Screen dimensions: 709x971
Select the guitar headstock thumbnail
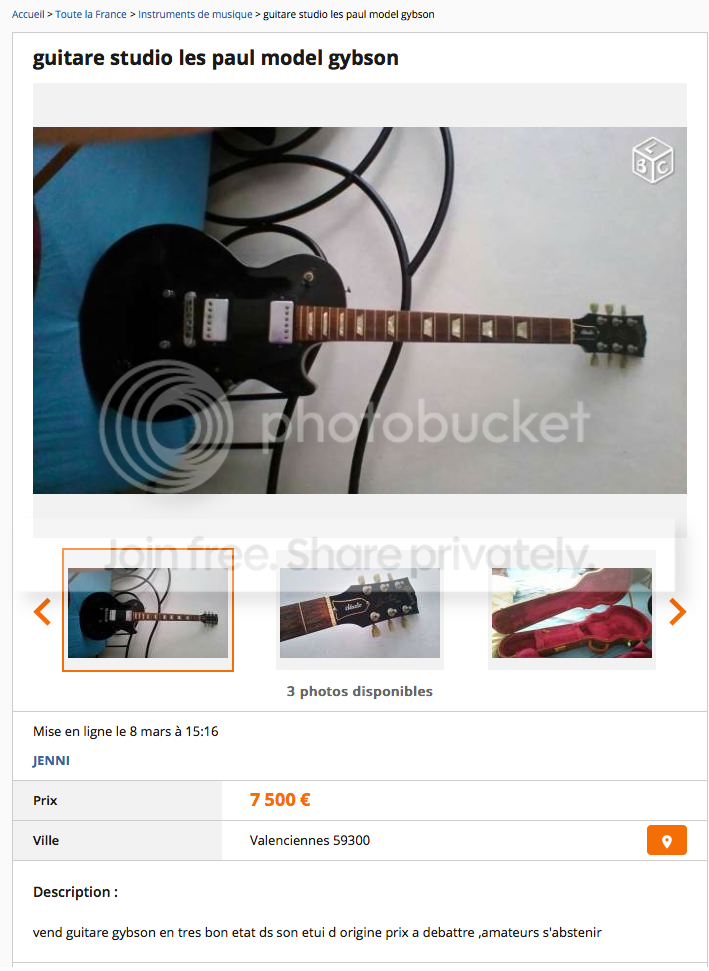click(360, 612)
